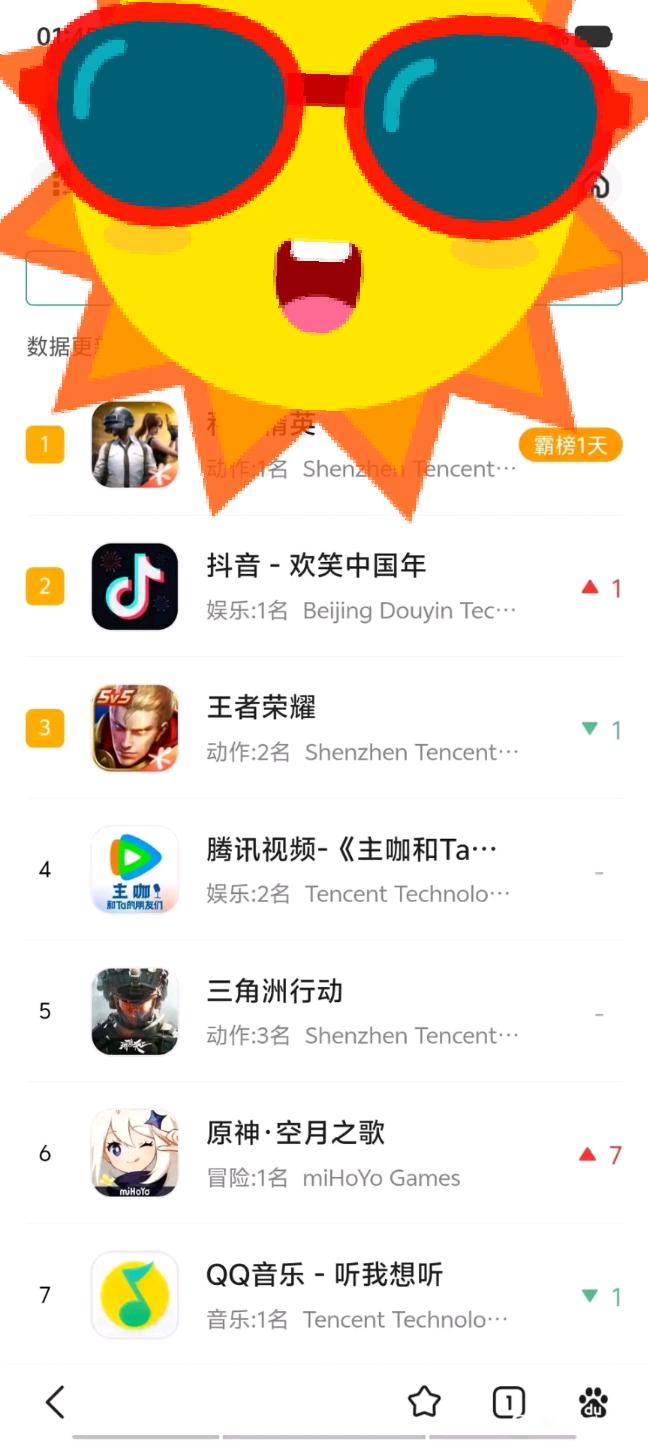
Task: Bookmark this page with the star icon
Action: [425, 1402]
